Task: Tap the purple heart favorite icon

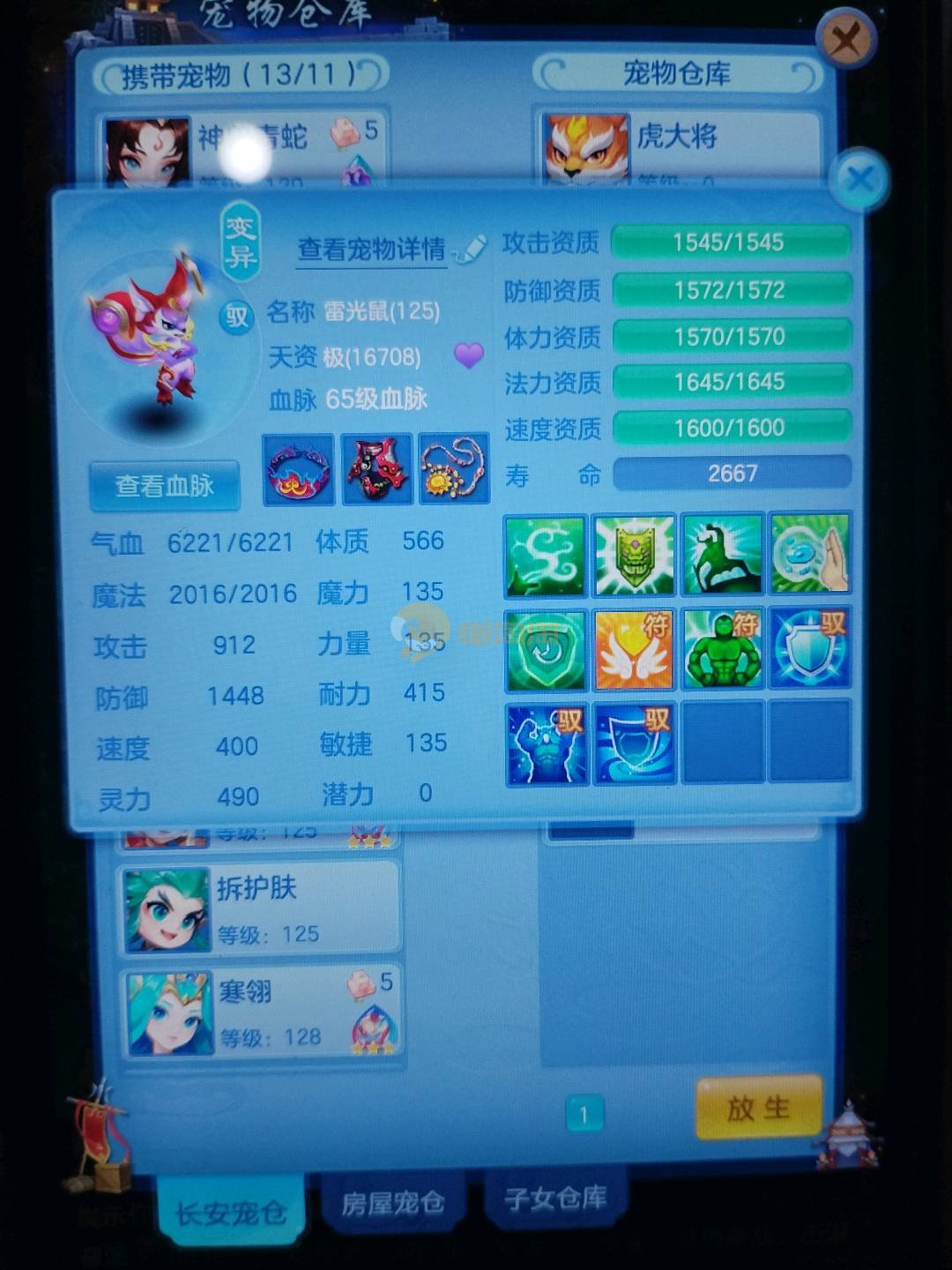Action: (x=469, y=355)
